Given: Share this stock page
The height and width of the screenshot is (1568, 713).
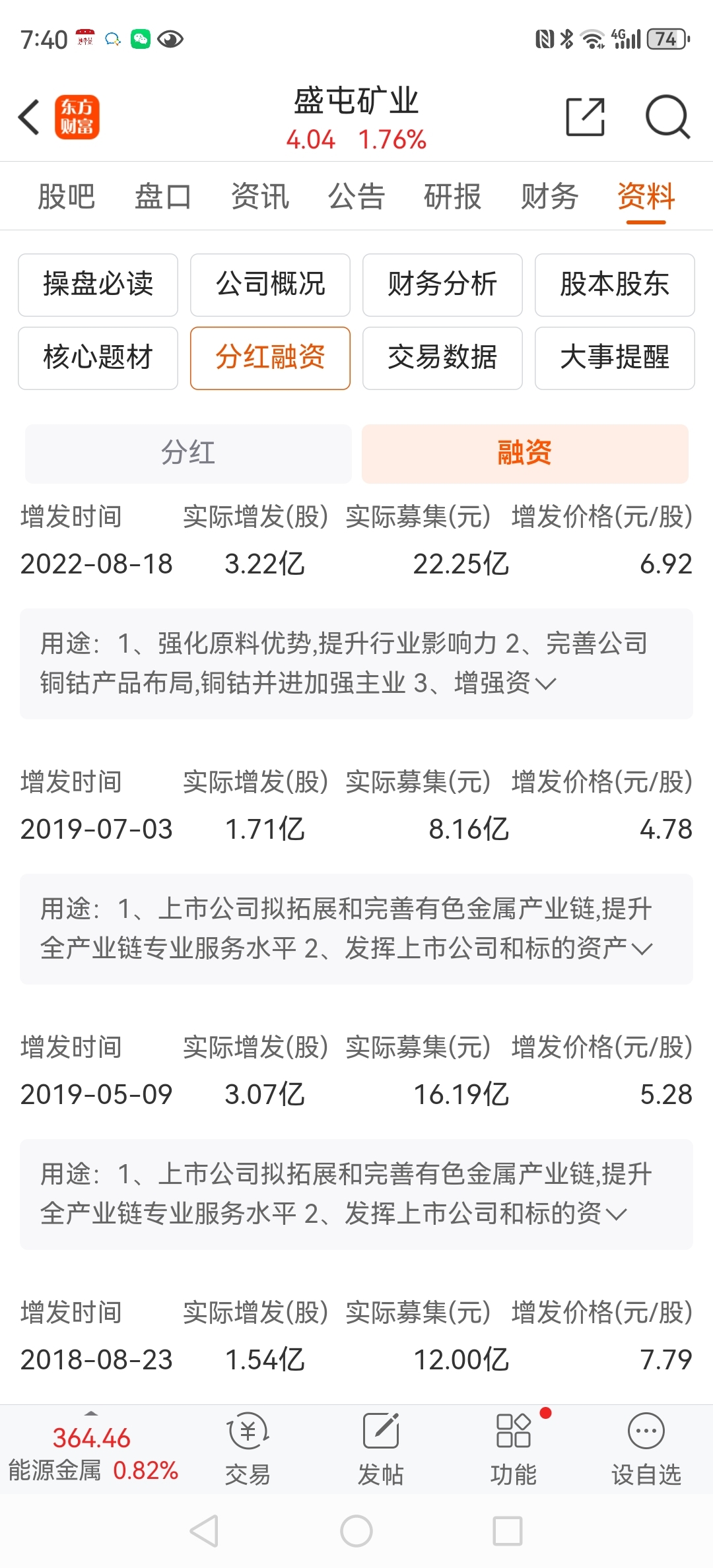Looking at the screenshot, I should [x=586, y=117].
